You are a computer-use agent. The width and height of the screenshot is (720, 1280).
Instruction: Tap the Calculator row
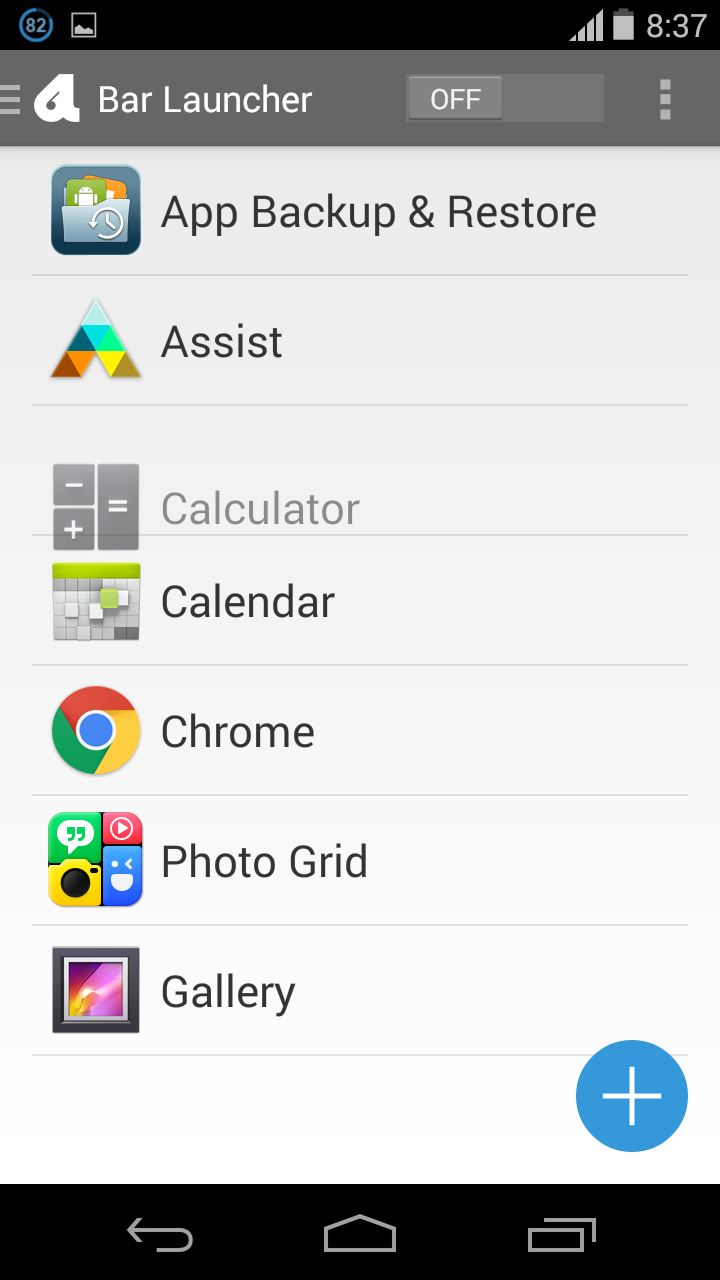point(360,507)
